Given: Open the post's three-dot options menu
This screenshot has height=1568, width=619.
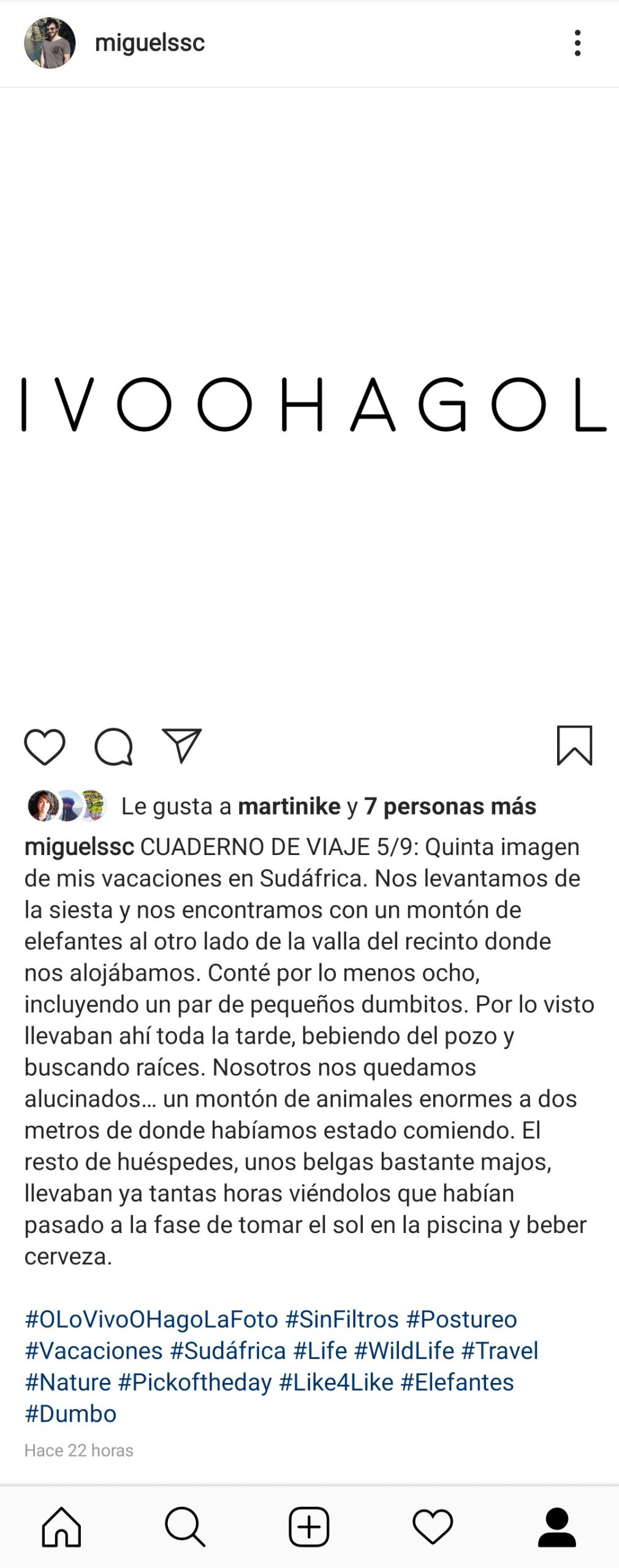Looking at the screenshot, I should tap(577, 43).
